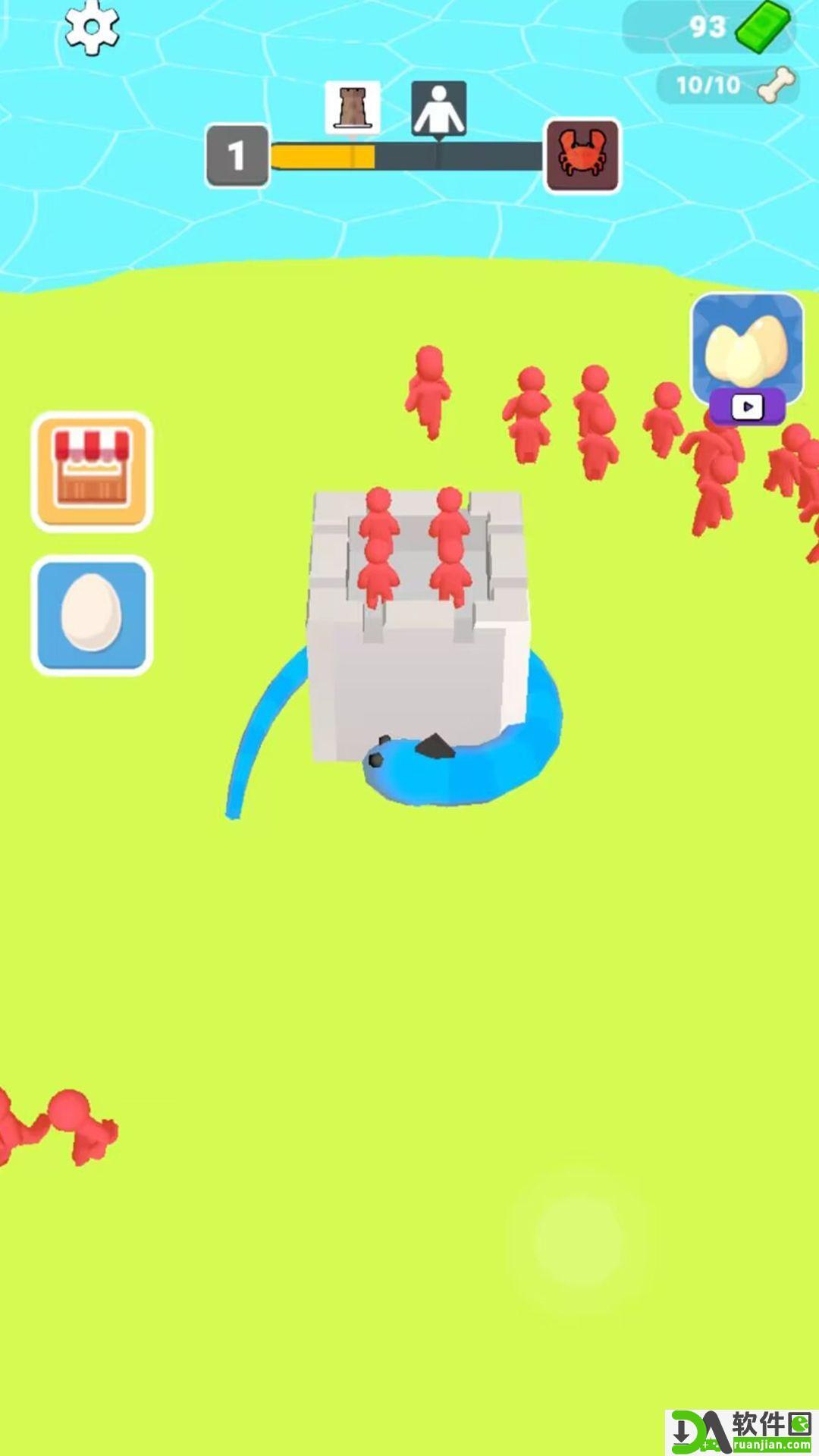
Task: Open the settings gear
Action: 91,27
